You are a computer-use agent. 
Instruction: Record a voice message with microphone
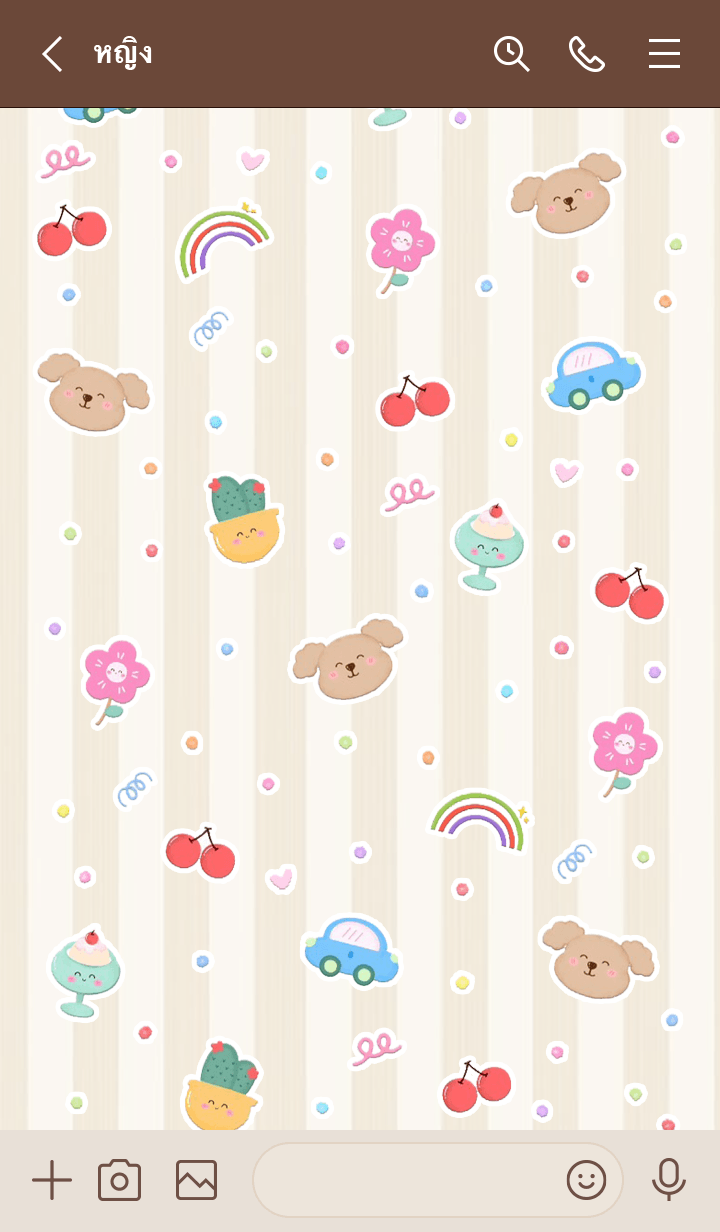pyautogui.click(x=668, y=1180)
